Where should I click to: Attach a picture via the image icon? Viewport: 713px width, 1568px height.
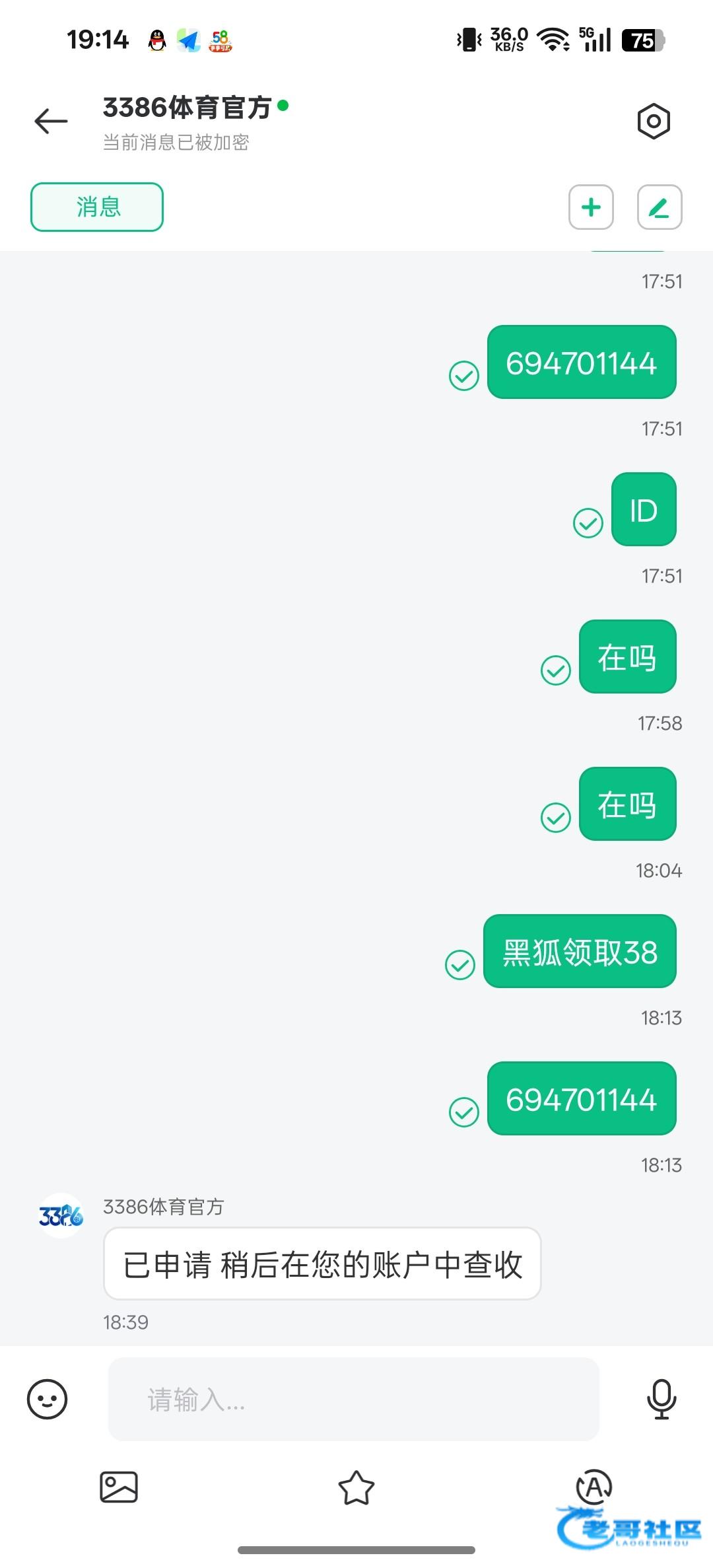(x=119, y=1487)
